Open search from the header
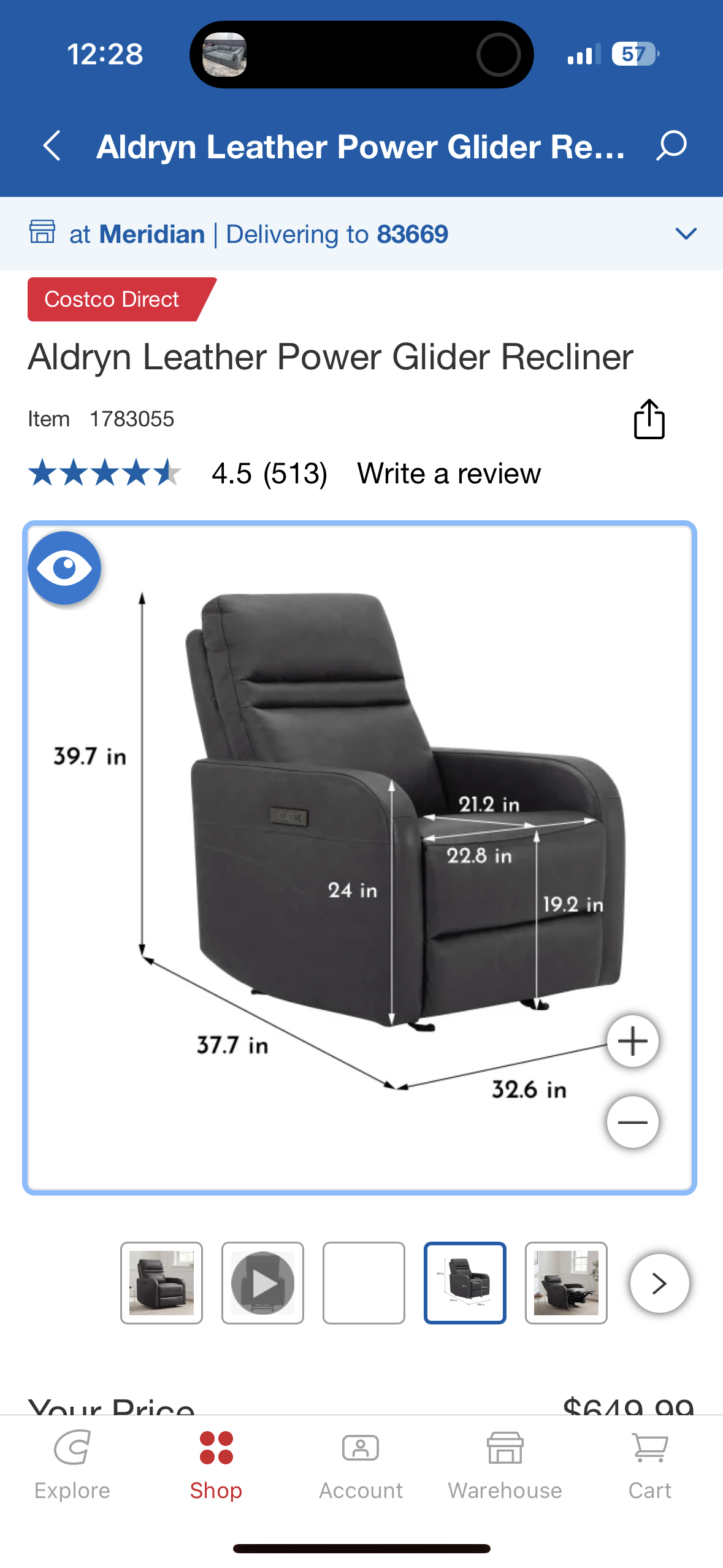The image size is (723, 1568). coord(671,146)
